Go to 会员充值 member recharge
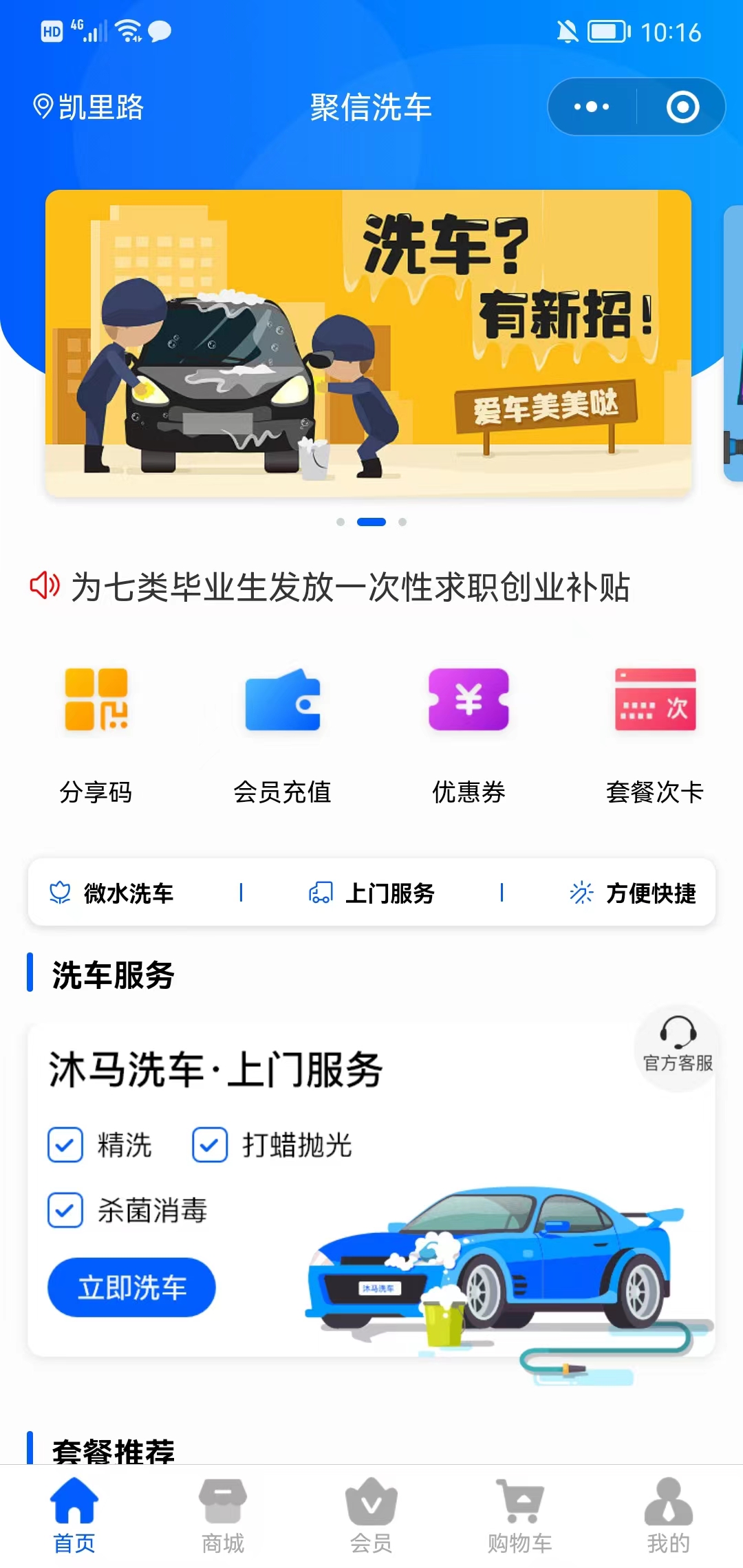Image resolution: width=743 pixels, height=1568 pixels. point(282,734)
